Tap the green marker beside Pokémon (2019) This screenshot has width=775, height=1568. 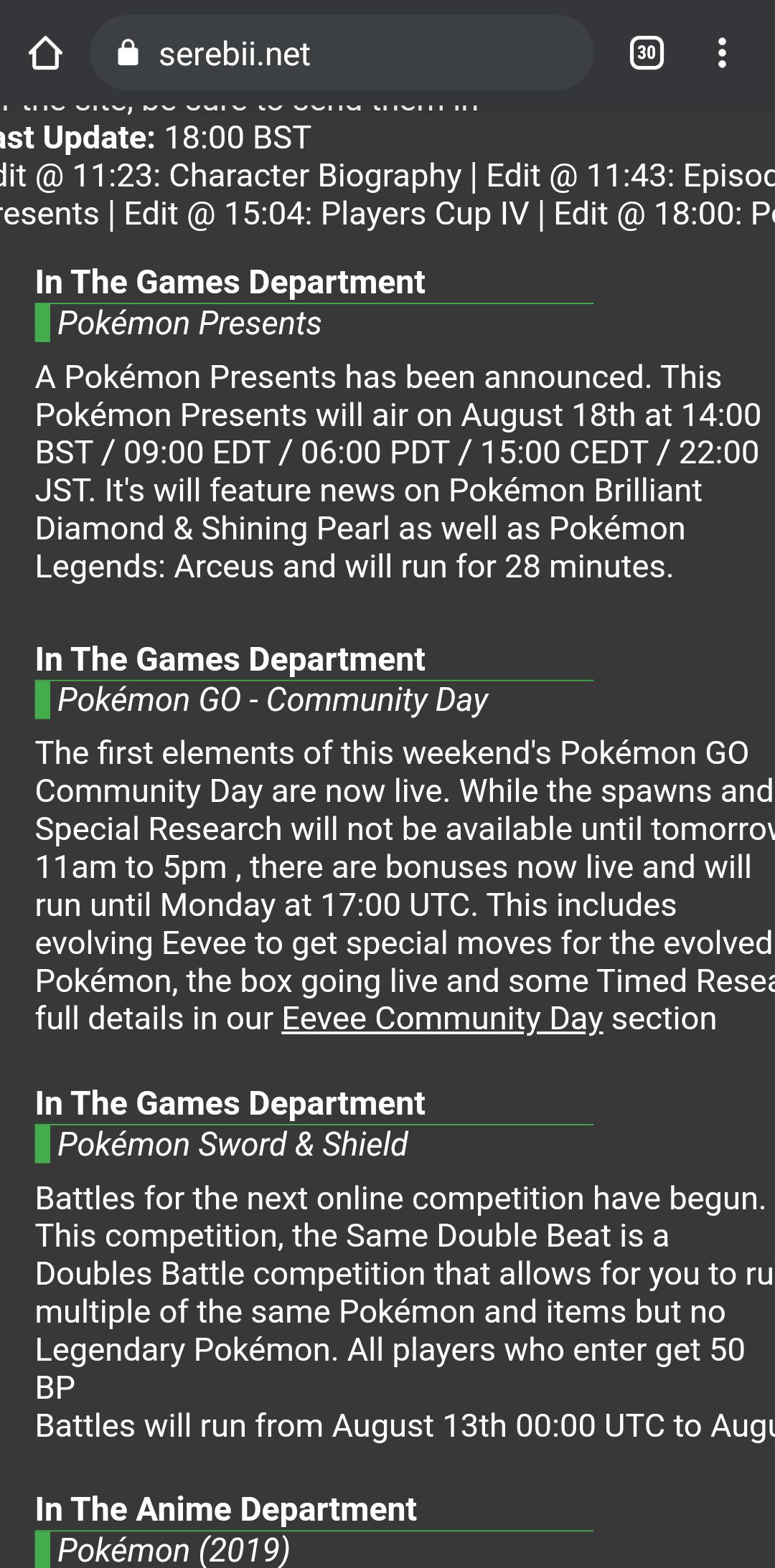(43, 1549)
